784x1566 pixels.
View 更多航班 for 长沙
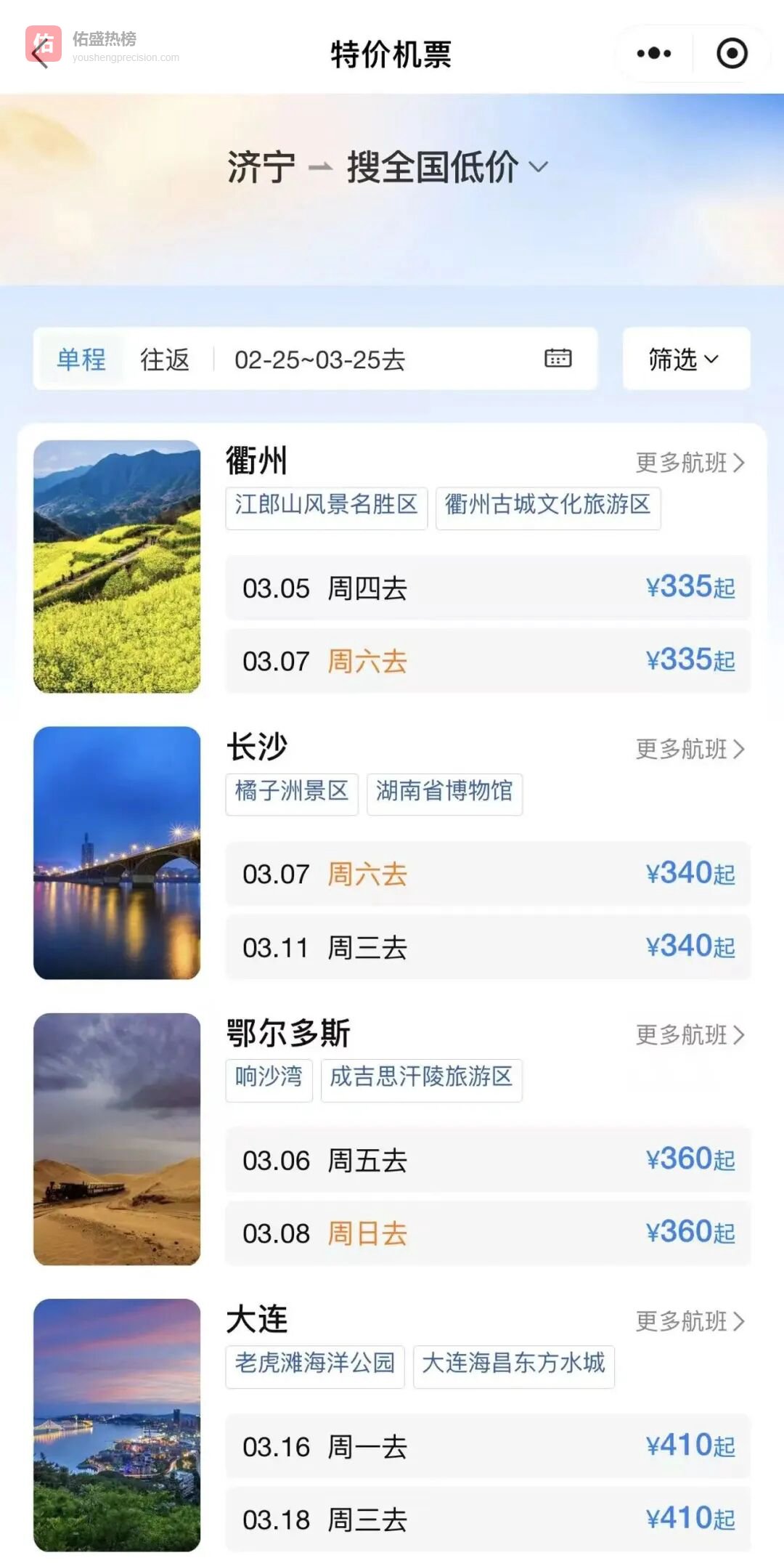(690, 749)
